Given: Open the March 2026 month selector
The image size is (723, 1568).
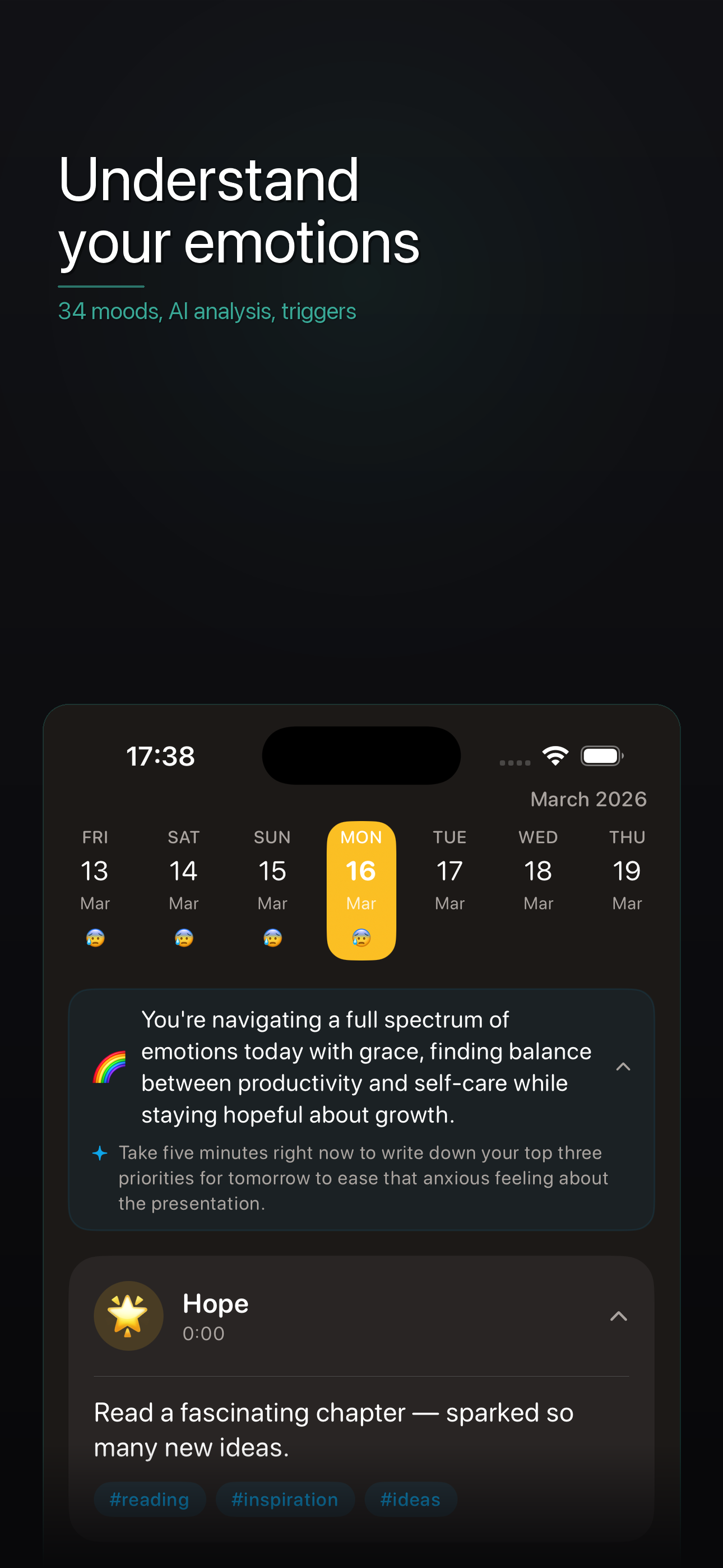Looking at the screenshot, I should [588, 799].
